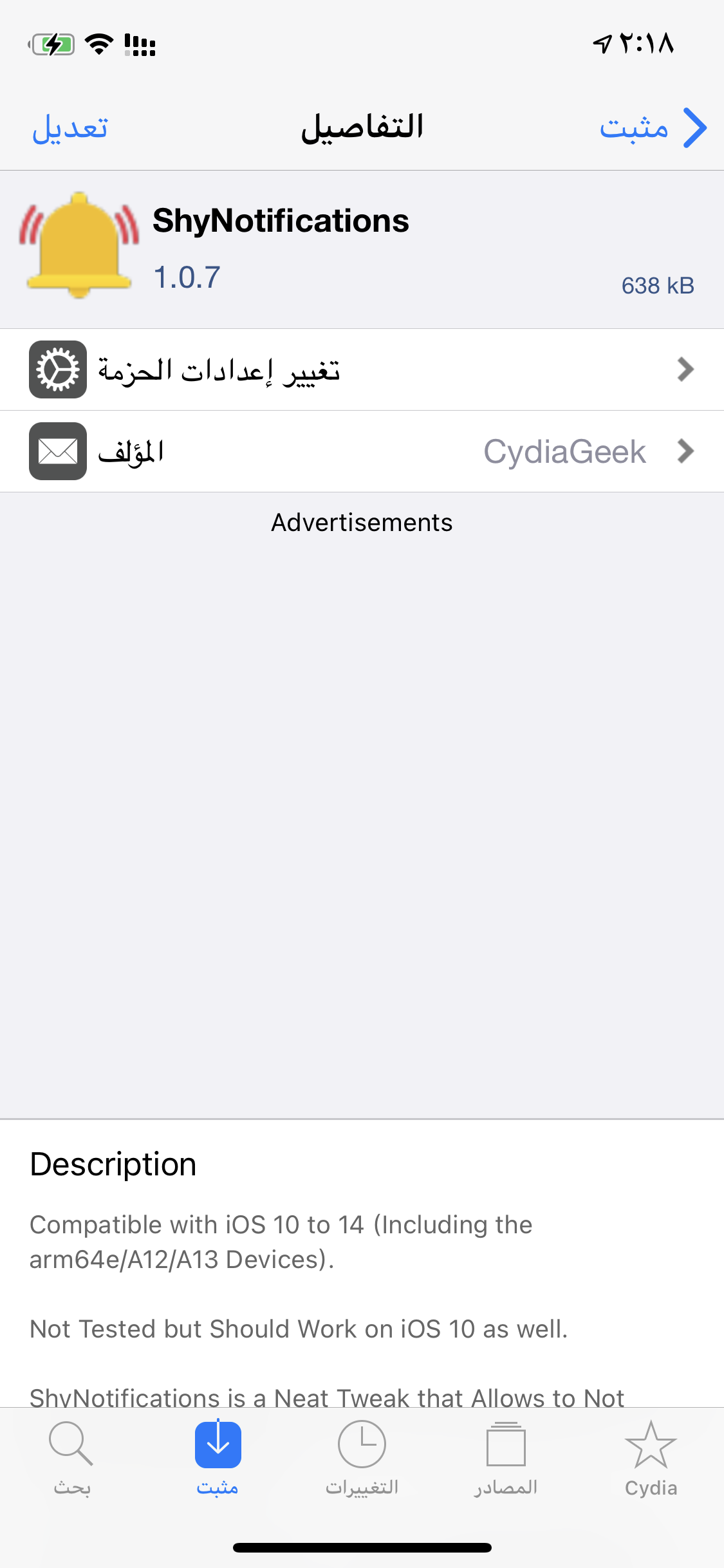Switch to the Cydia tab
724x1568 pixels.
click(651, 1459)
